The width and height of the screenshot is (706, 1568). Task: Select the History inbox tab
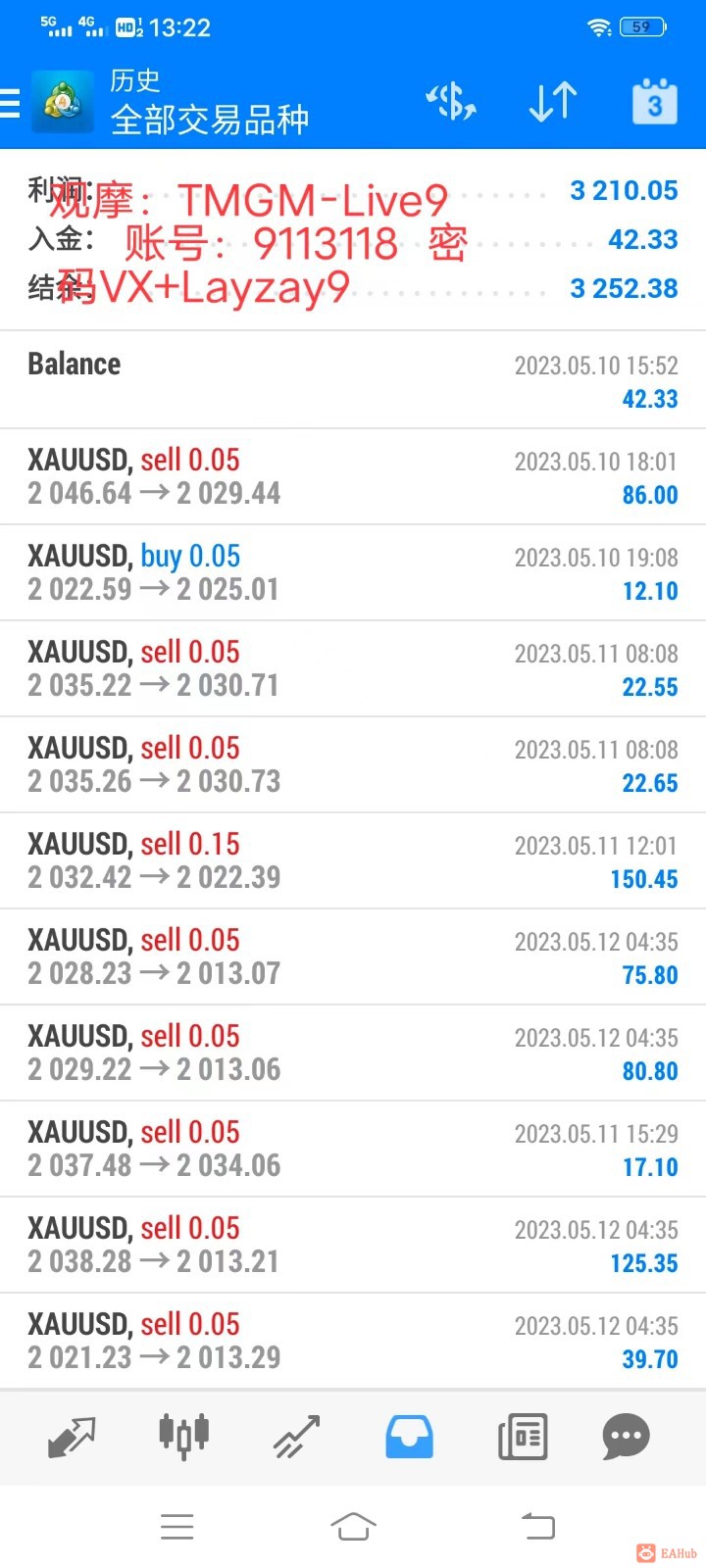point(410,1437)
